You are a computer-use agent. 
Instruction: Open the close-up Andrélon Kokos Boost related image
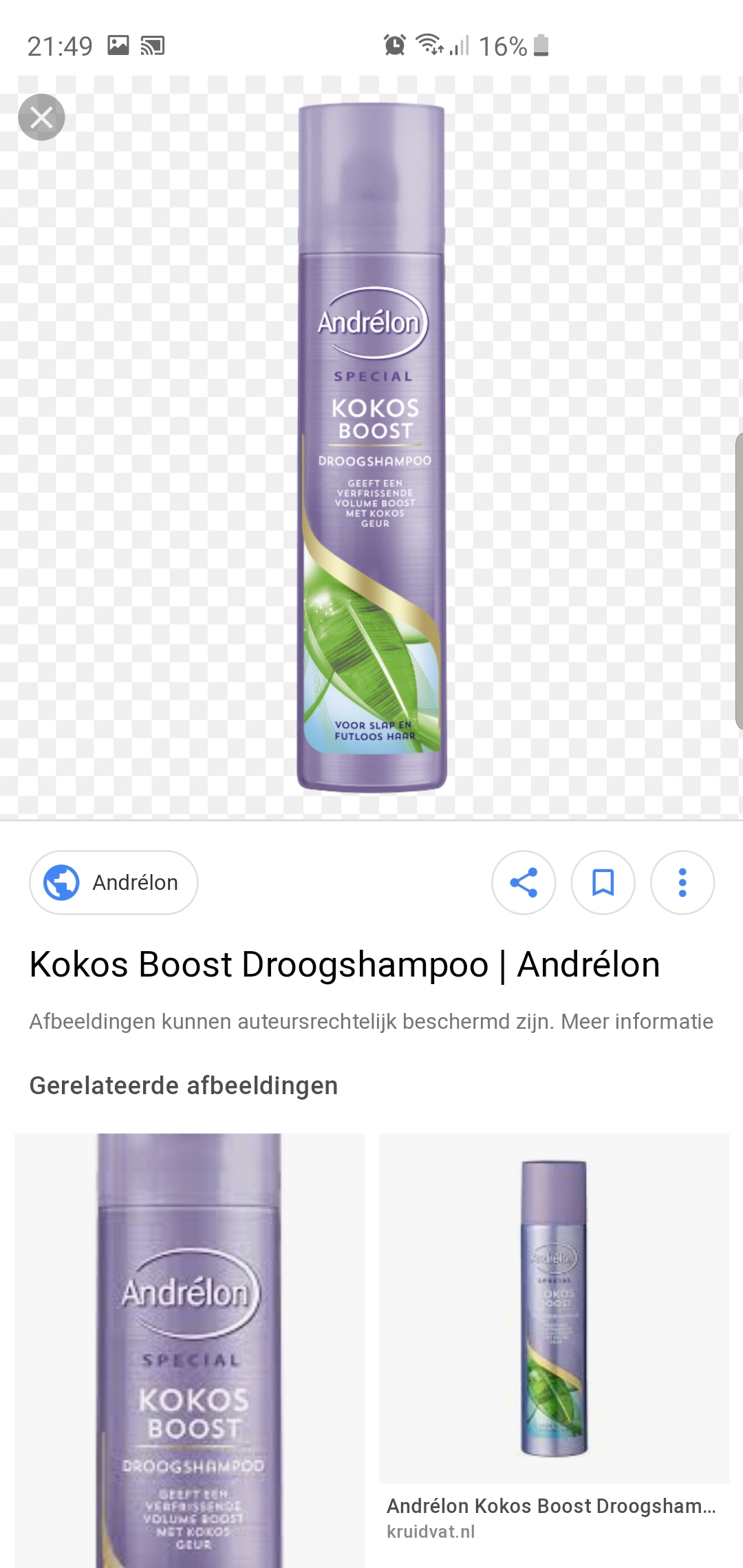click(189, 1351)
